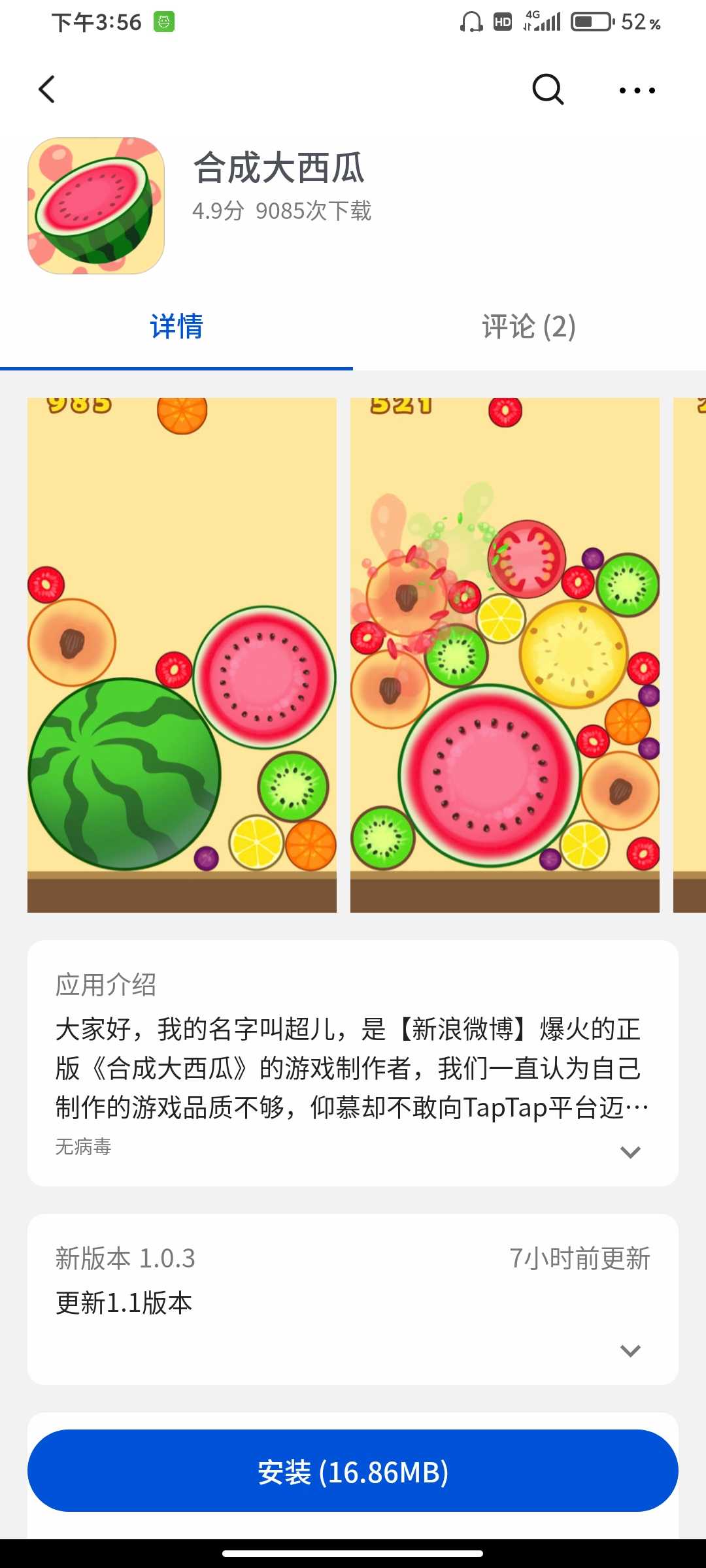Expand the 应用介绍 description chevron
Image resolution: width=706 pixels, height=1568 pixels.
[x=630, y=1152]
